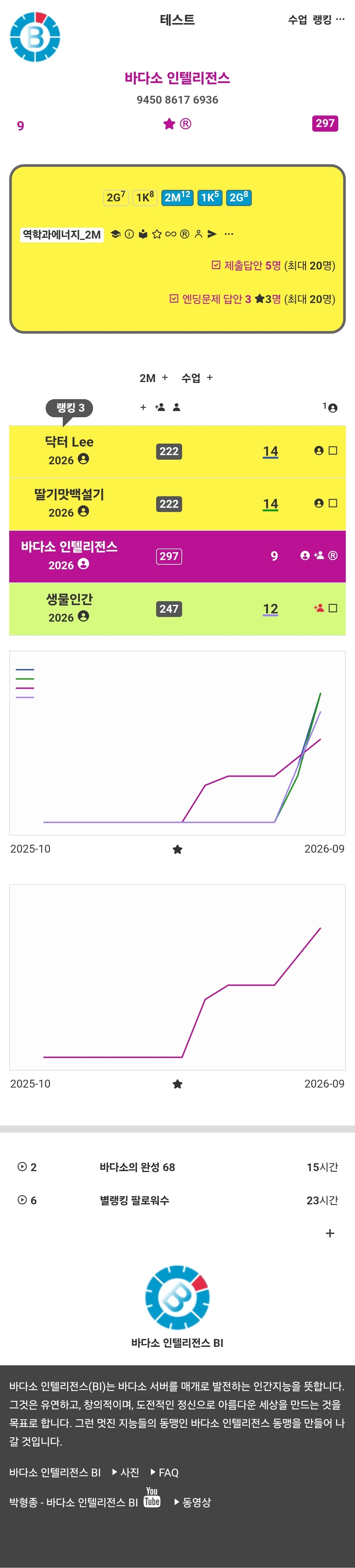
Task: Tick the checkbox on 딸기맛백설기 row
Action: click(333, 503)
